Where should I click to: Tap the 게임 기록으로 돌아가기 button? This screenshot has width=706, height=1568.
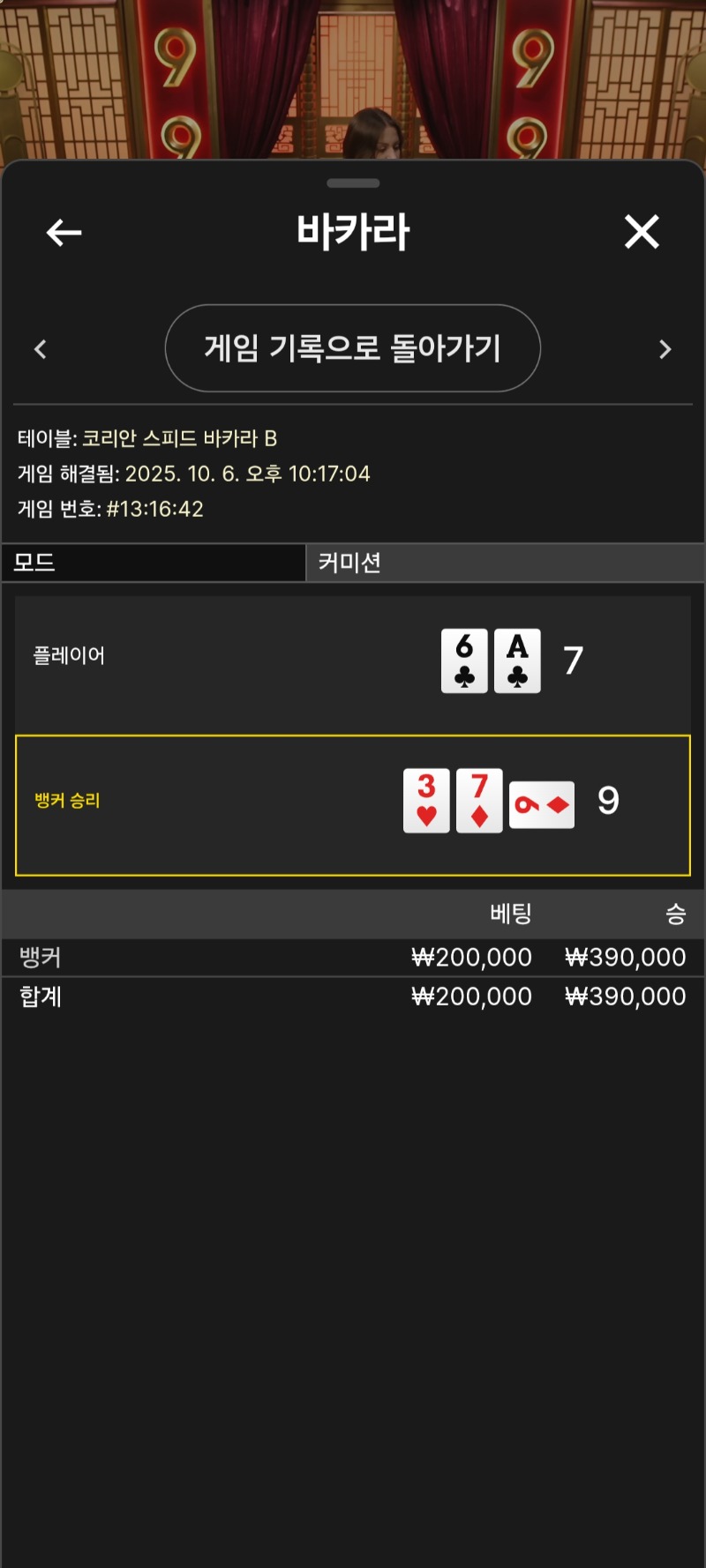(353, 348)
